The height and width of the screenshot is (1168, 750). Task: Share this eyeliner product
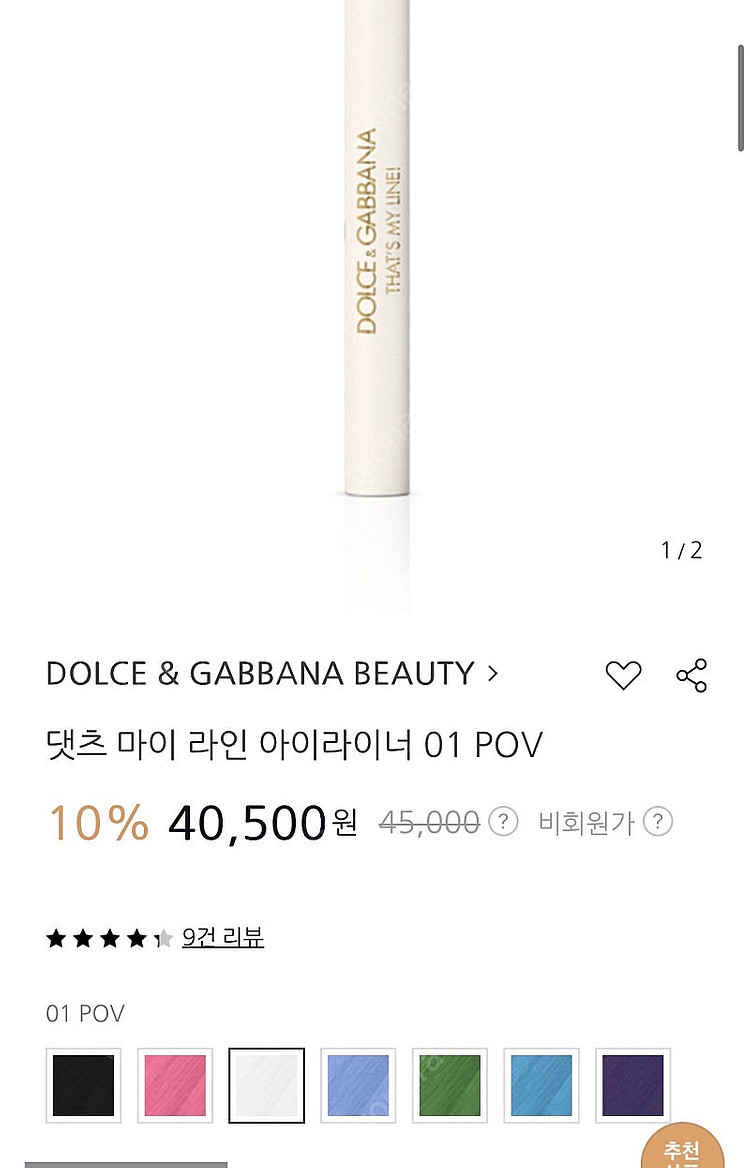point(692,676)
